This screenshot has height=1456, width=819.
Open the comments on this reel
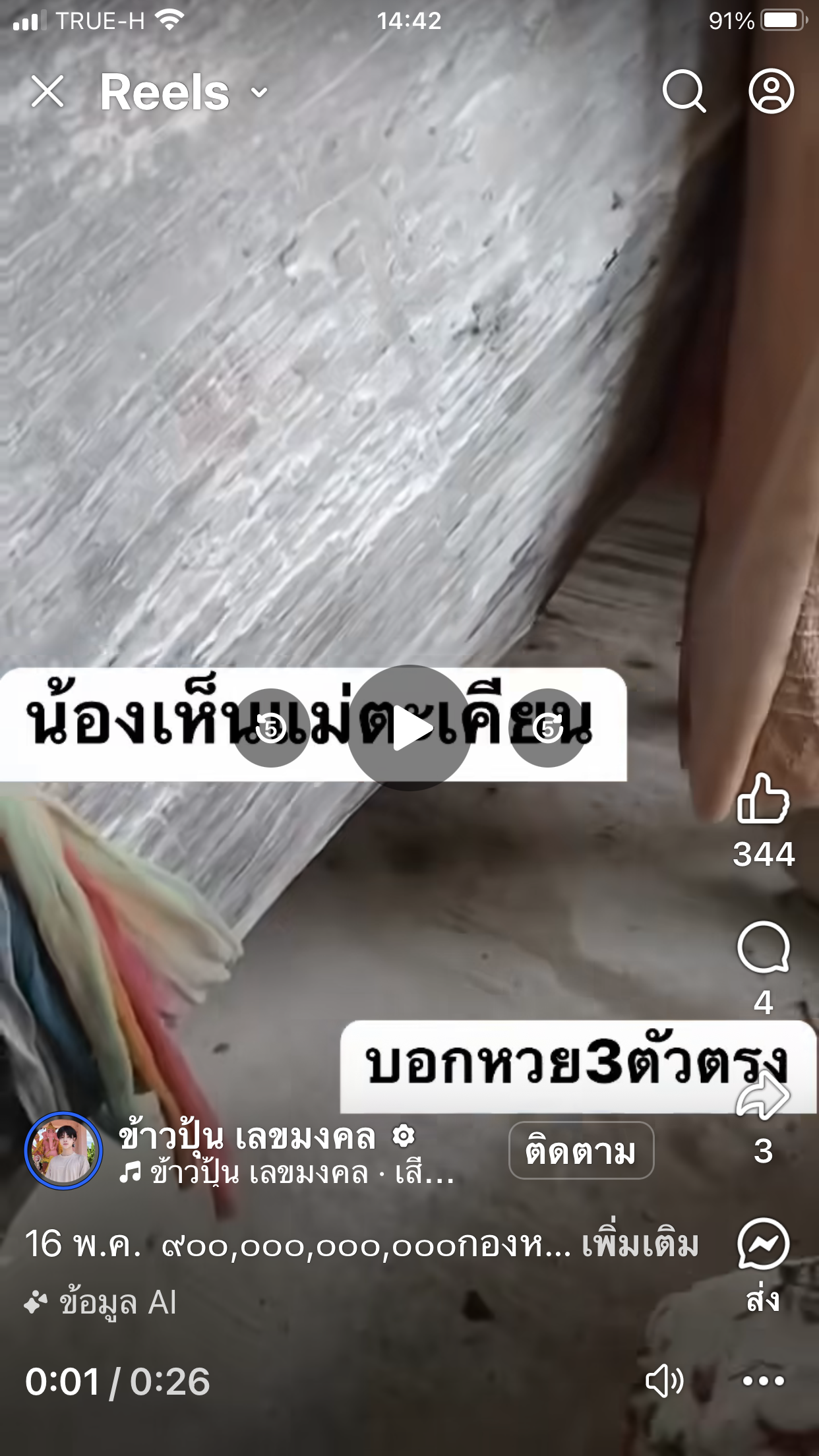tap(763, 947)
